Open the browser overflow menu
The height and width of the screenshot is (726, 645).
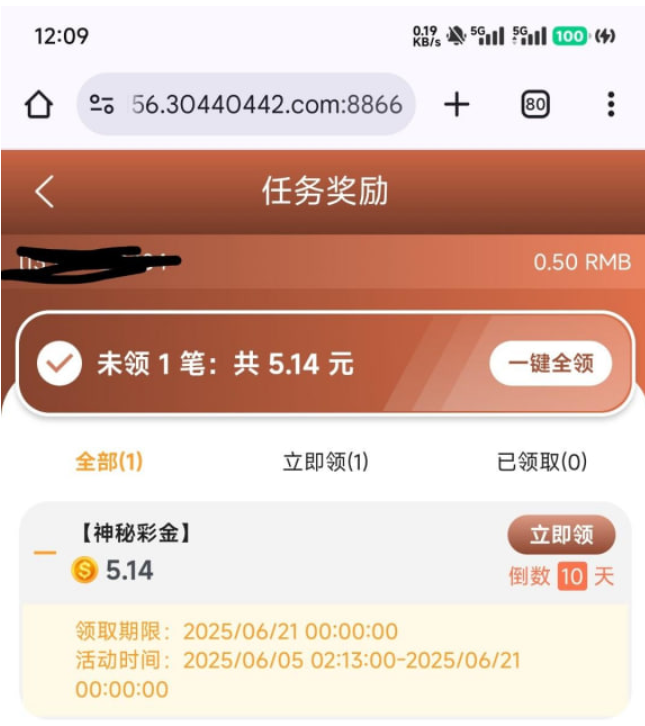point(611,104)
